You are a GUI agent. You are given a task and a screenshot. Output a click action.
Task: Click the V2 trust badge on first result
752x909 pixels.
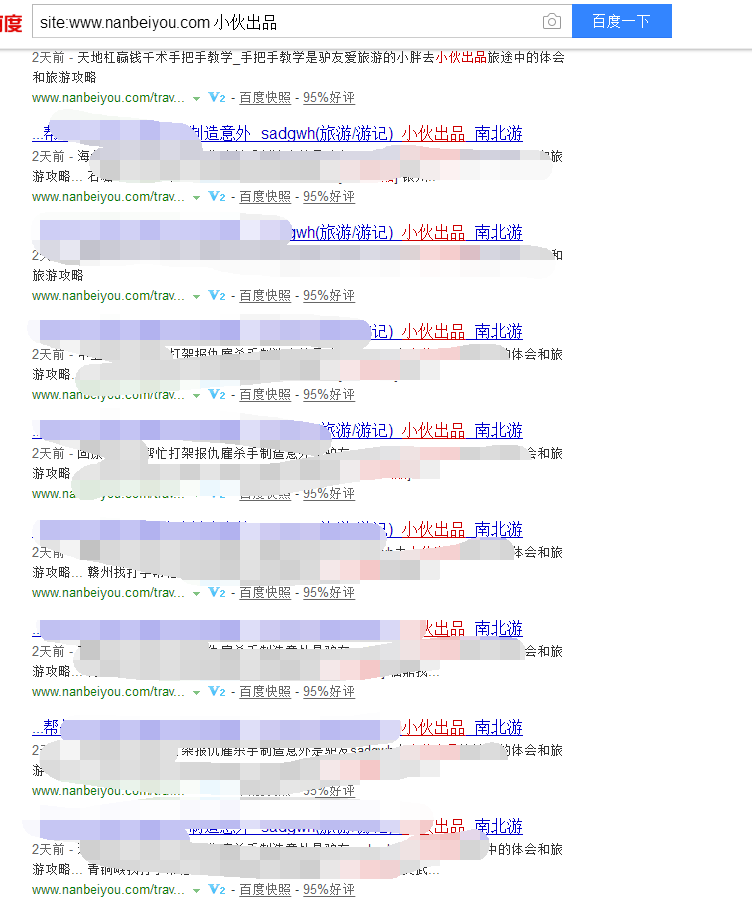tap(217, 97)
